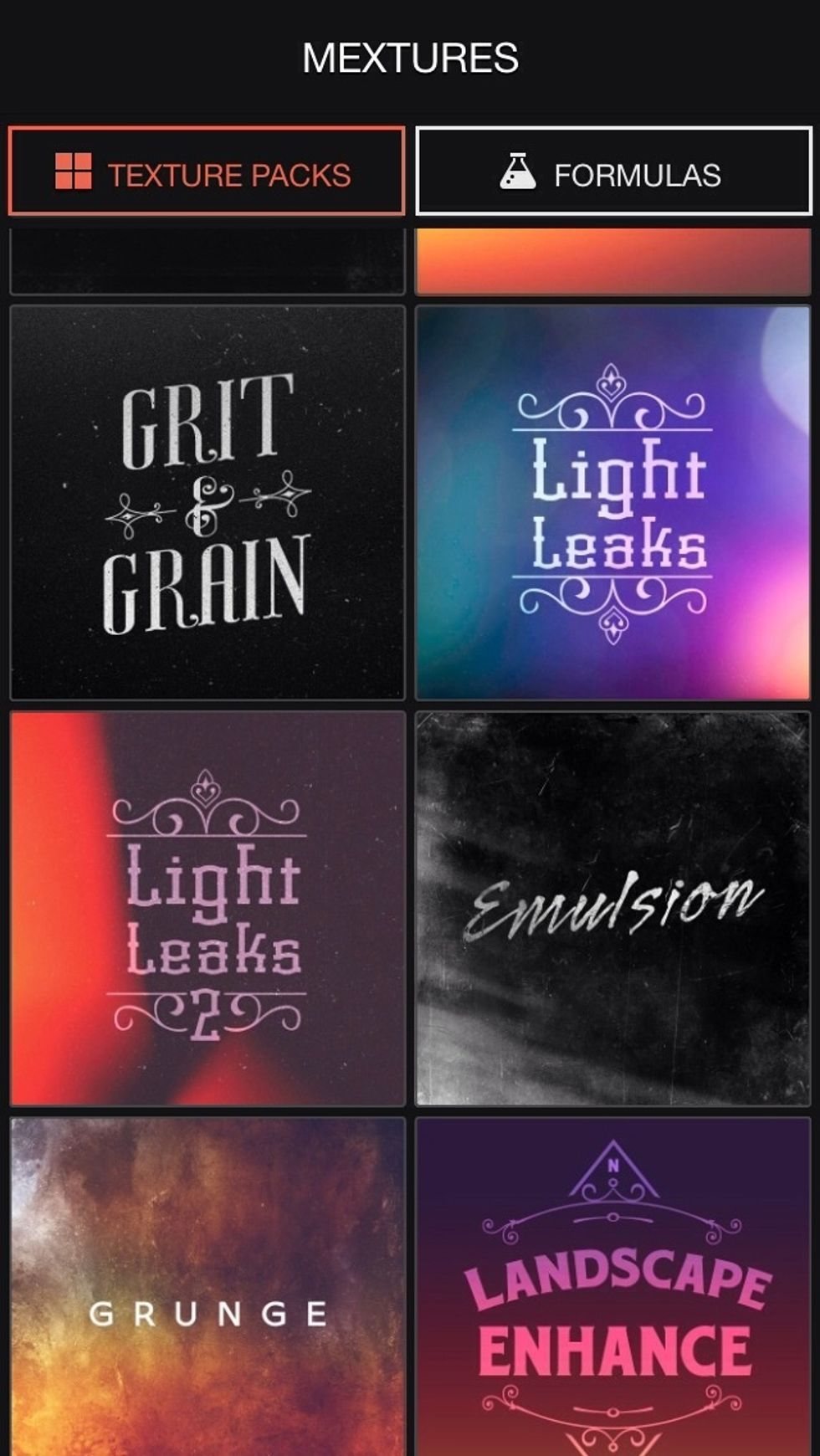Open the purple Light Leaks pack

coord(613,502)
